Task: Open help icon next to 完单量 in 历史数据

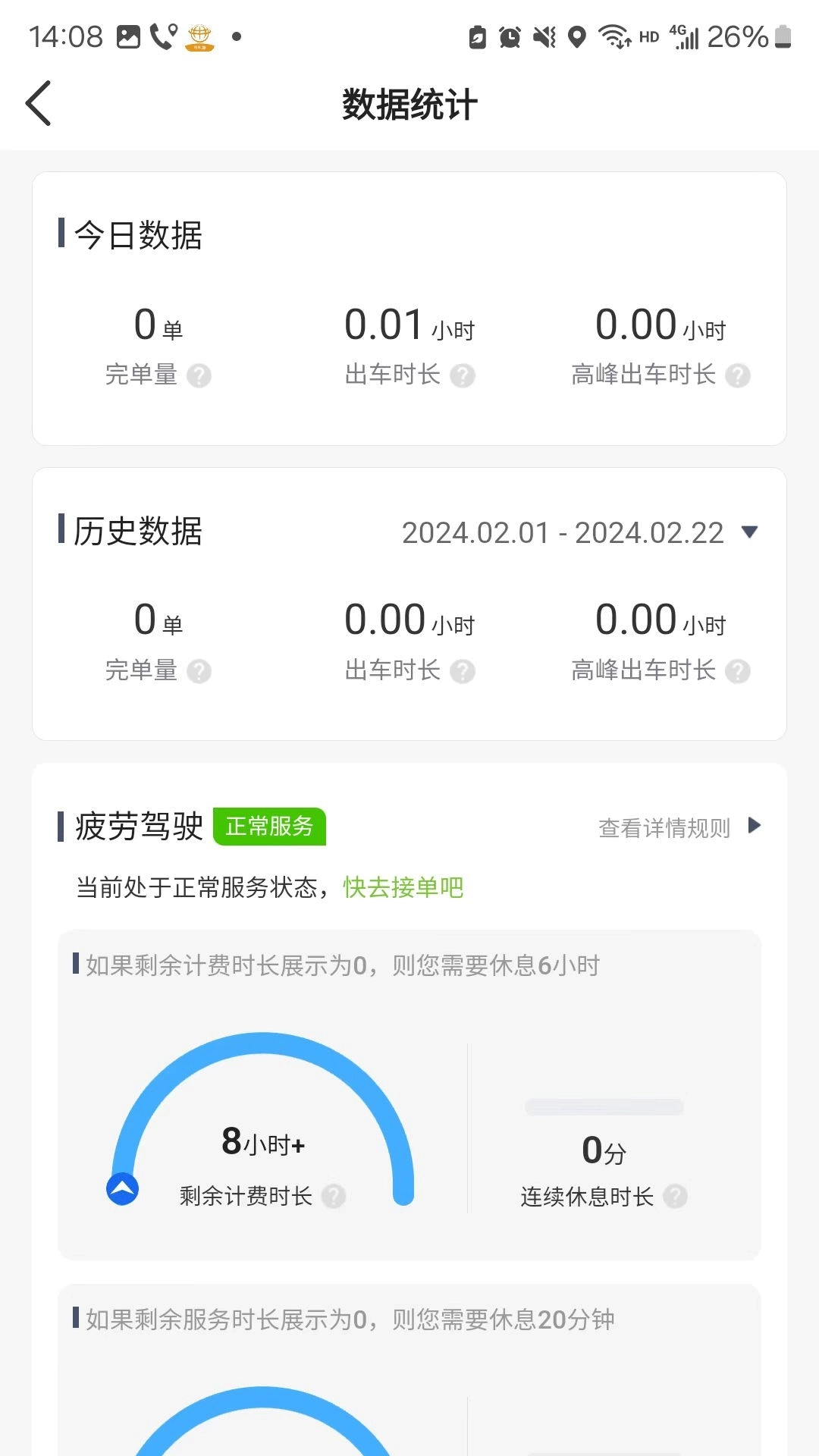Action: pyautogui.click(x=201, y=671)
